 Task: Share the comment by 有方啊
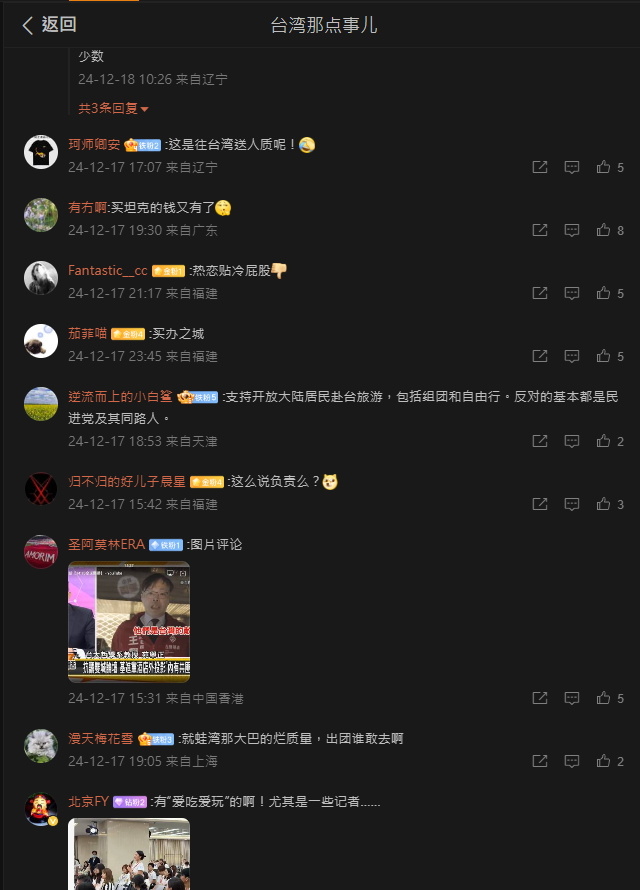pos(540,230)
